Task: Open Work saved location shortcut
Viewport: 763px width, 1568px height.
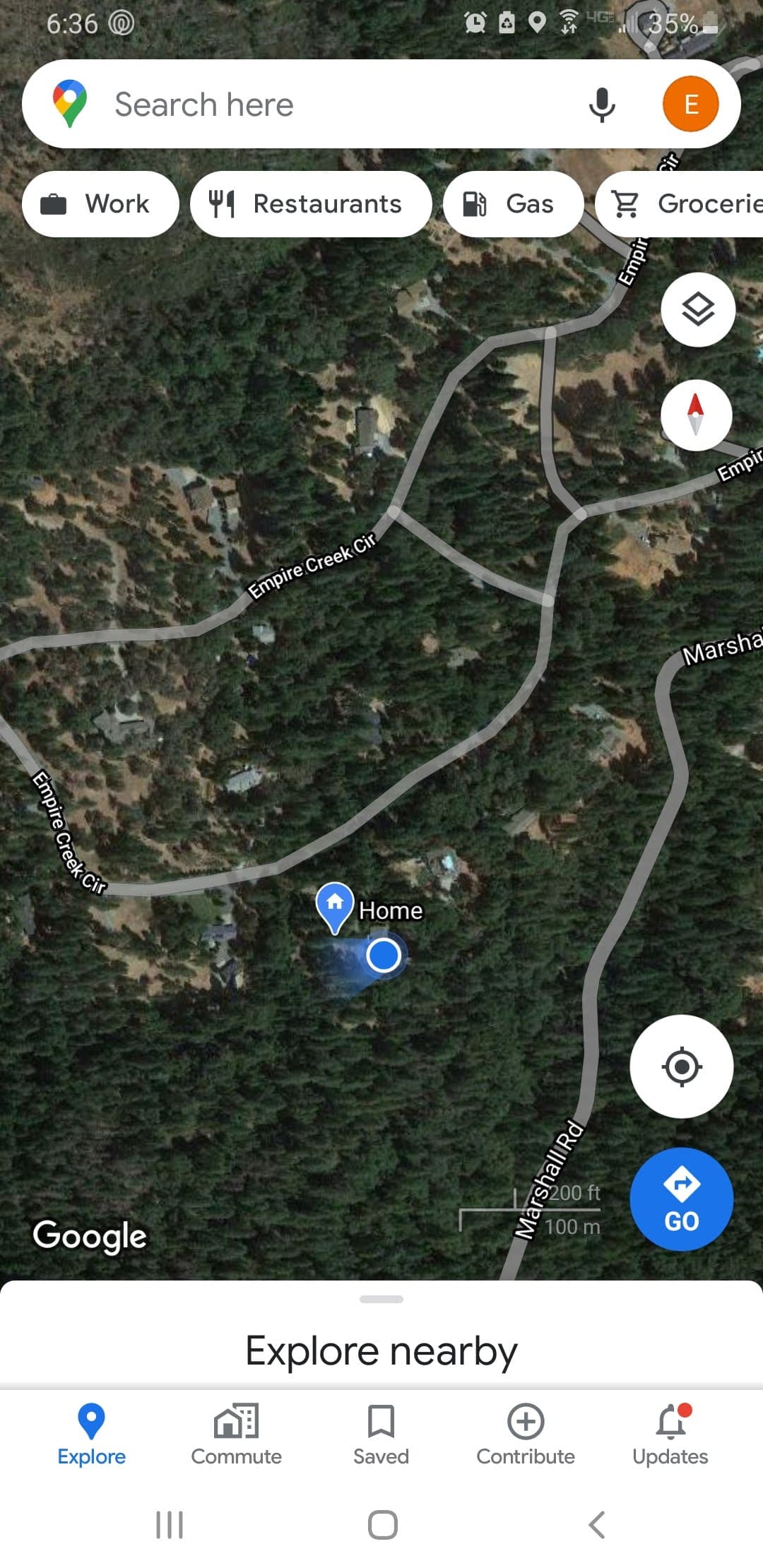Action: click(100, 203)
